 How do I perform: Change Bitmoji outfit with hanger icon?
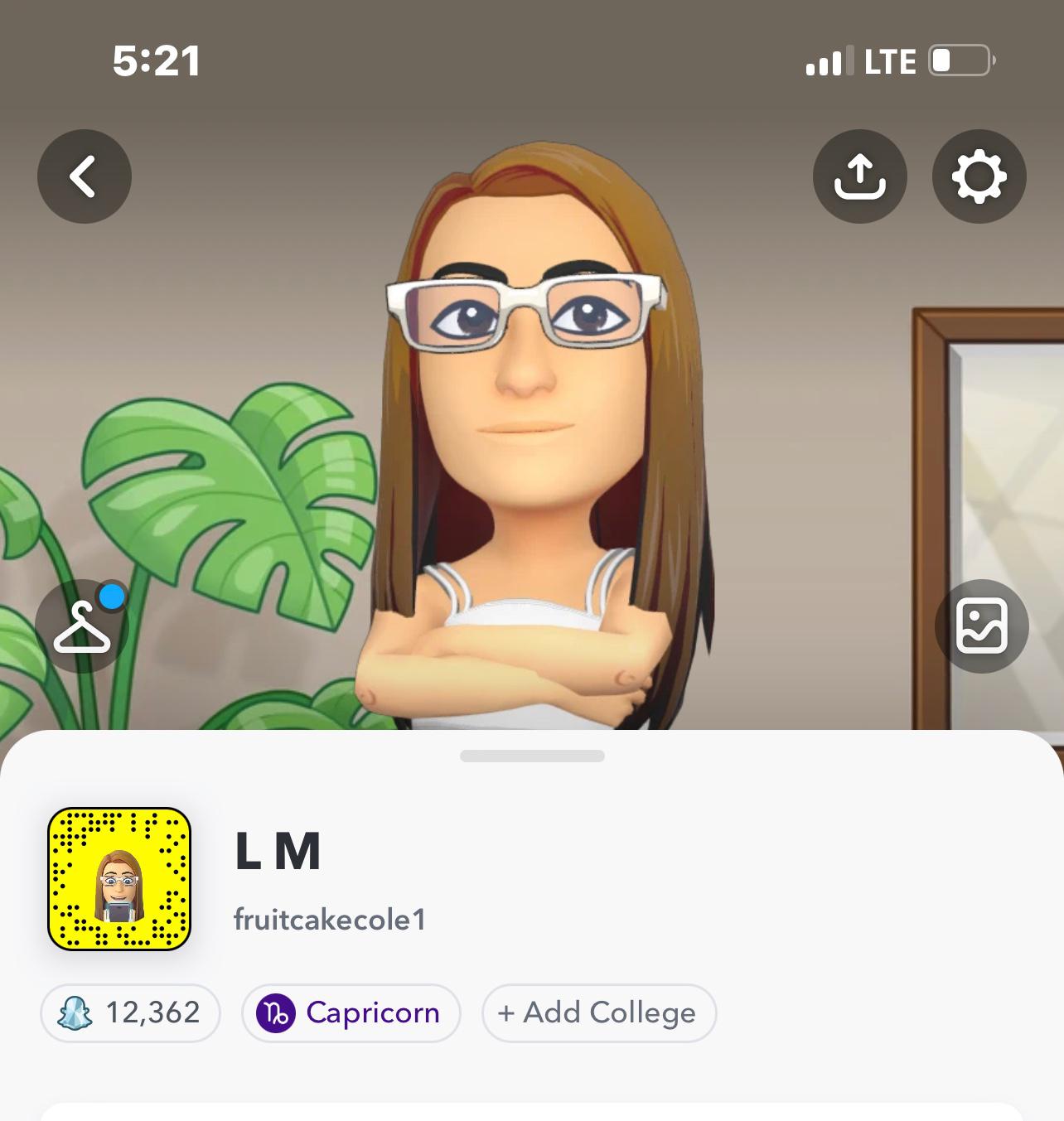coord(82,626)
